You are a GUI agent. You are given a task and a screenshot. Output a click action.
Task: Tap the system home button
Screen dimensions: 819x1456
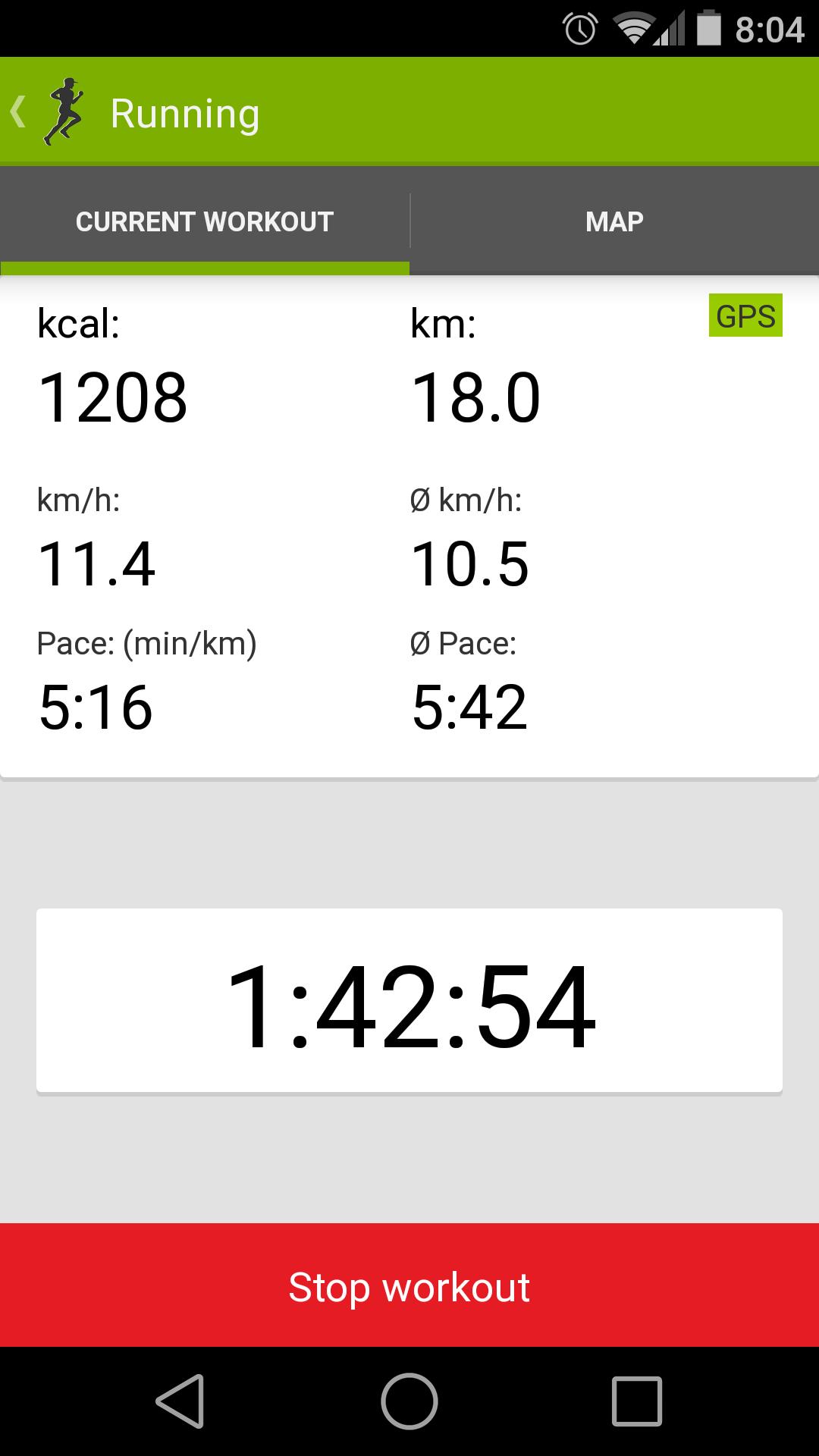pos(409,1401)
